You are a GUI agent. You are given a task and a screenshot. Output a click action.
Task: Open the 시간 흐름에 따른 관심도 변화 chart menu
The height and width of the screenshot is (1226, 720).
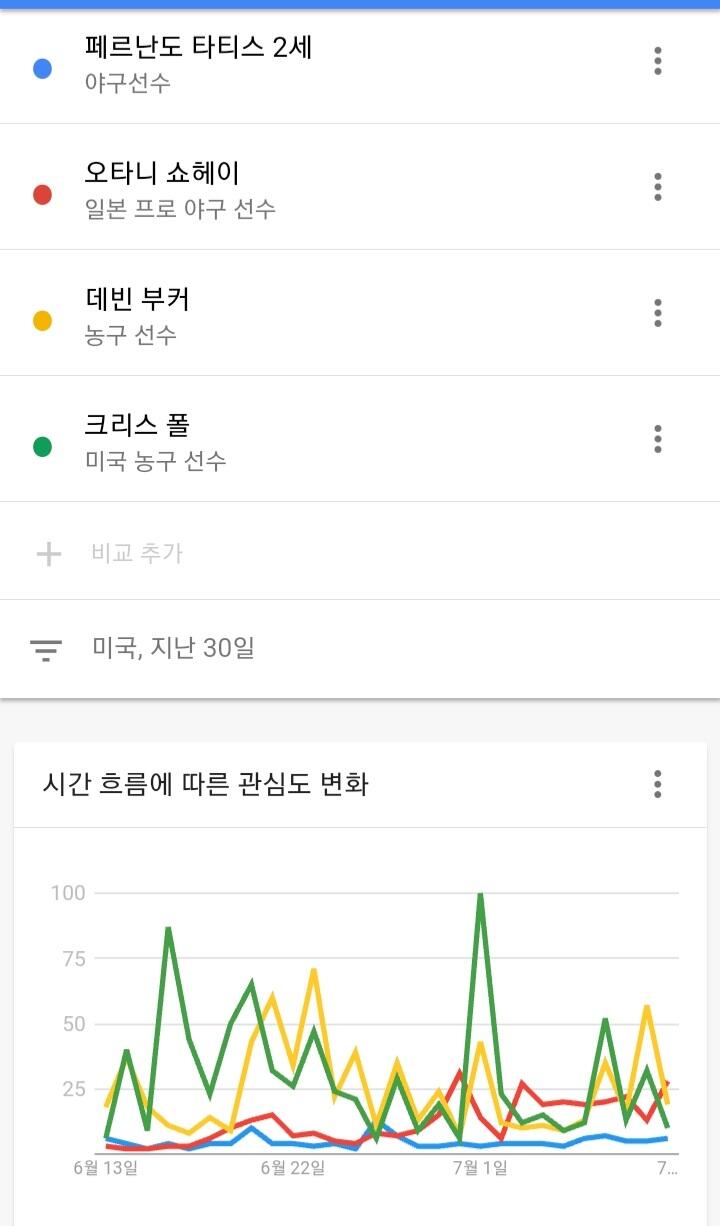coord(657,784)
